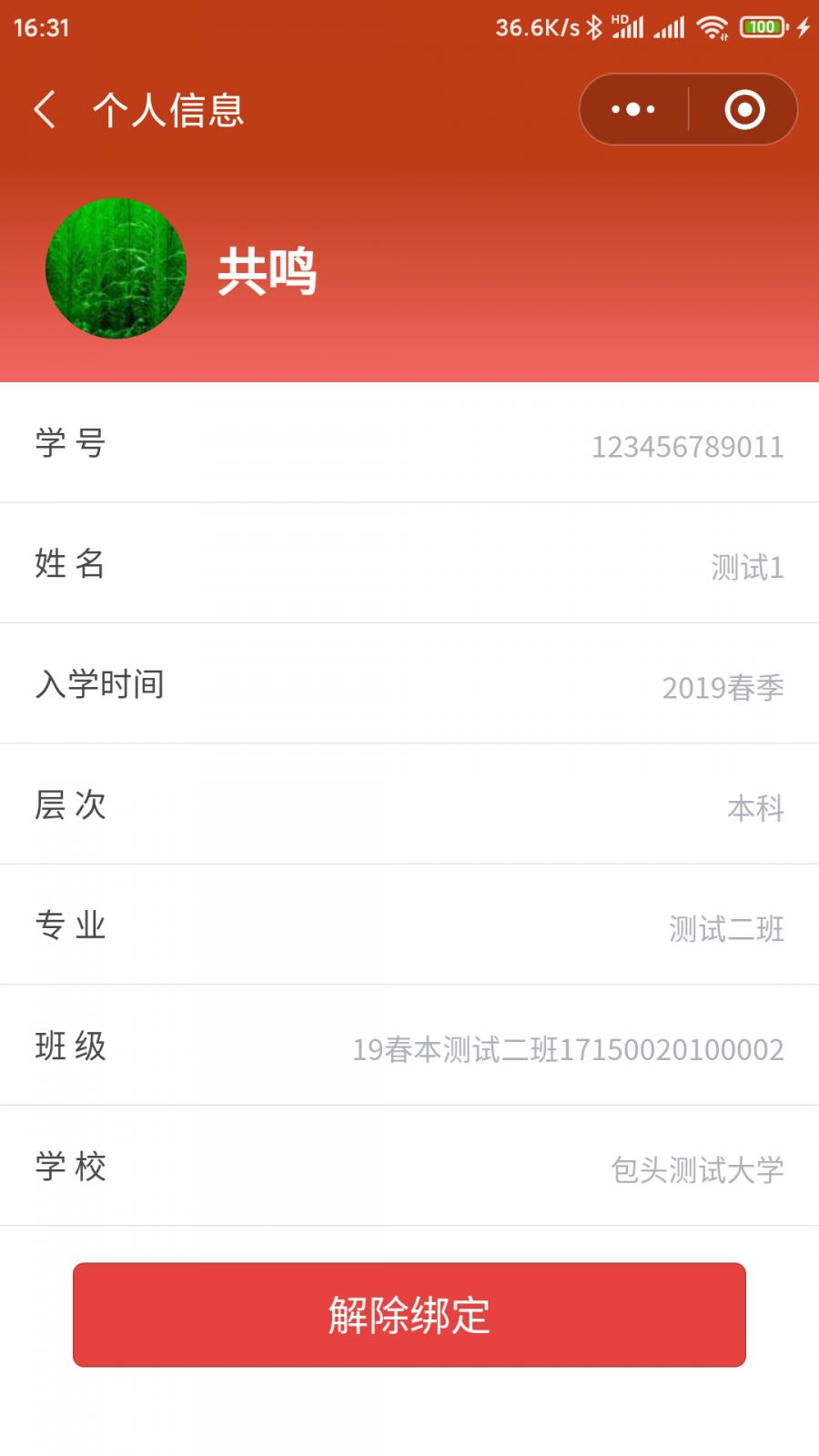Tap the battery indicator showing 100
Image resolution: width=819 pixels, height=1456 pixels.
pos(763,26)
